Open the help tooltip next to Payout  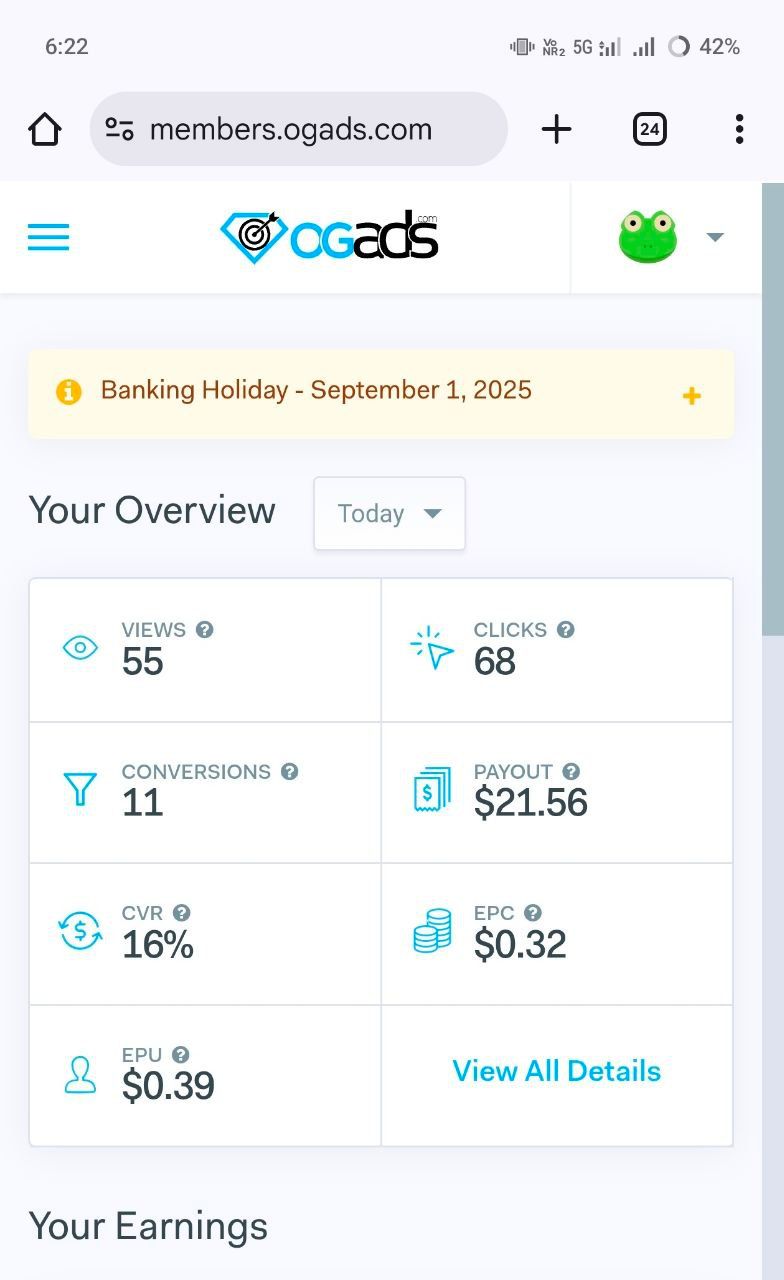click(571, 771)
